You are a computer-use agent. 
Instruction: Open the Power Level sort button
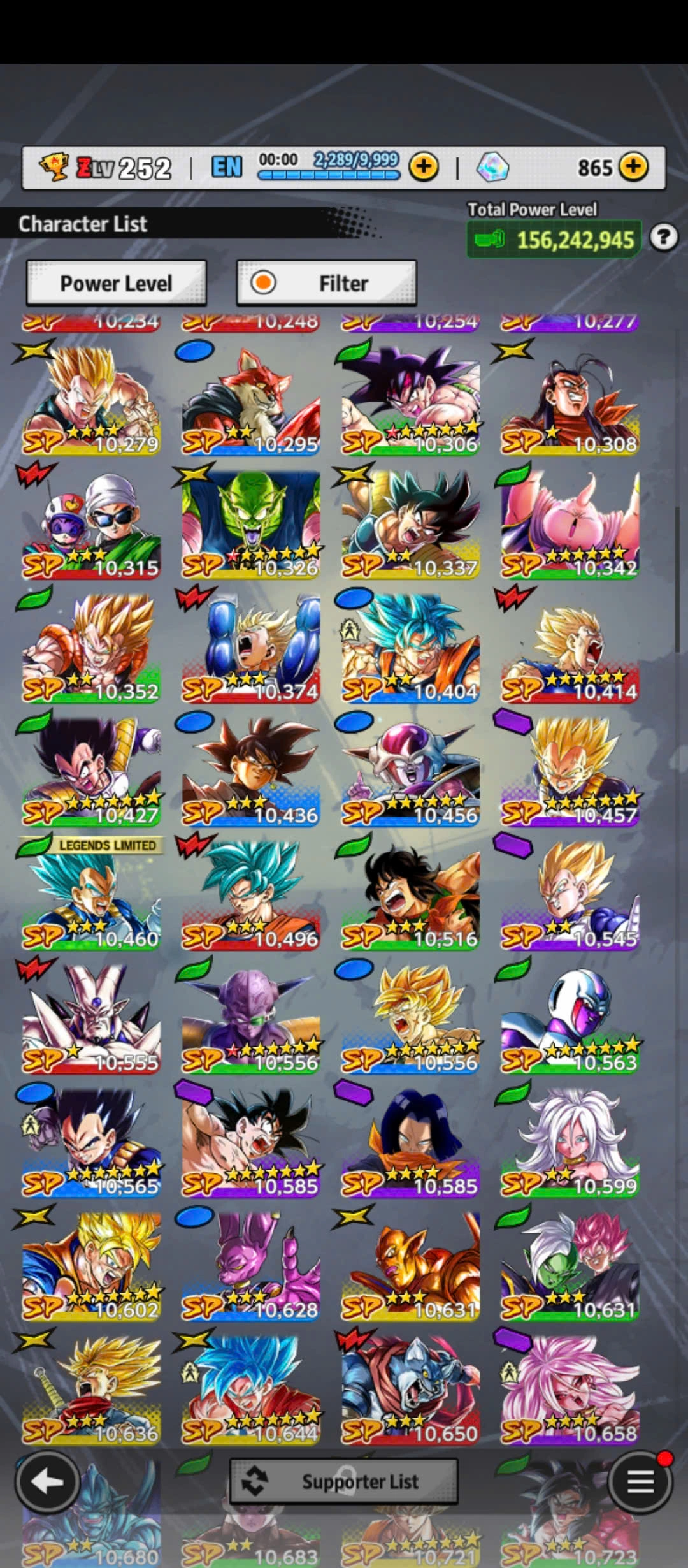coord(116,283)
